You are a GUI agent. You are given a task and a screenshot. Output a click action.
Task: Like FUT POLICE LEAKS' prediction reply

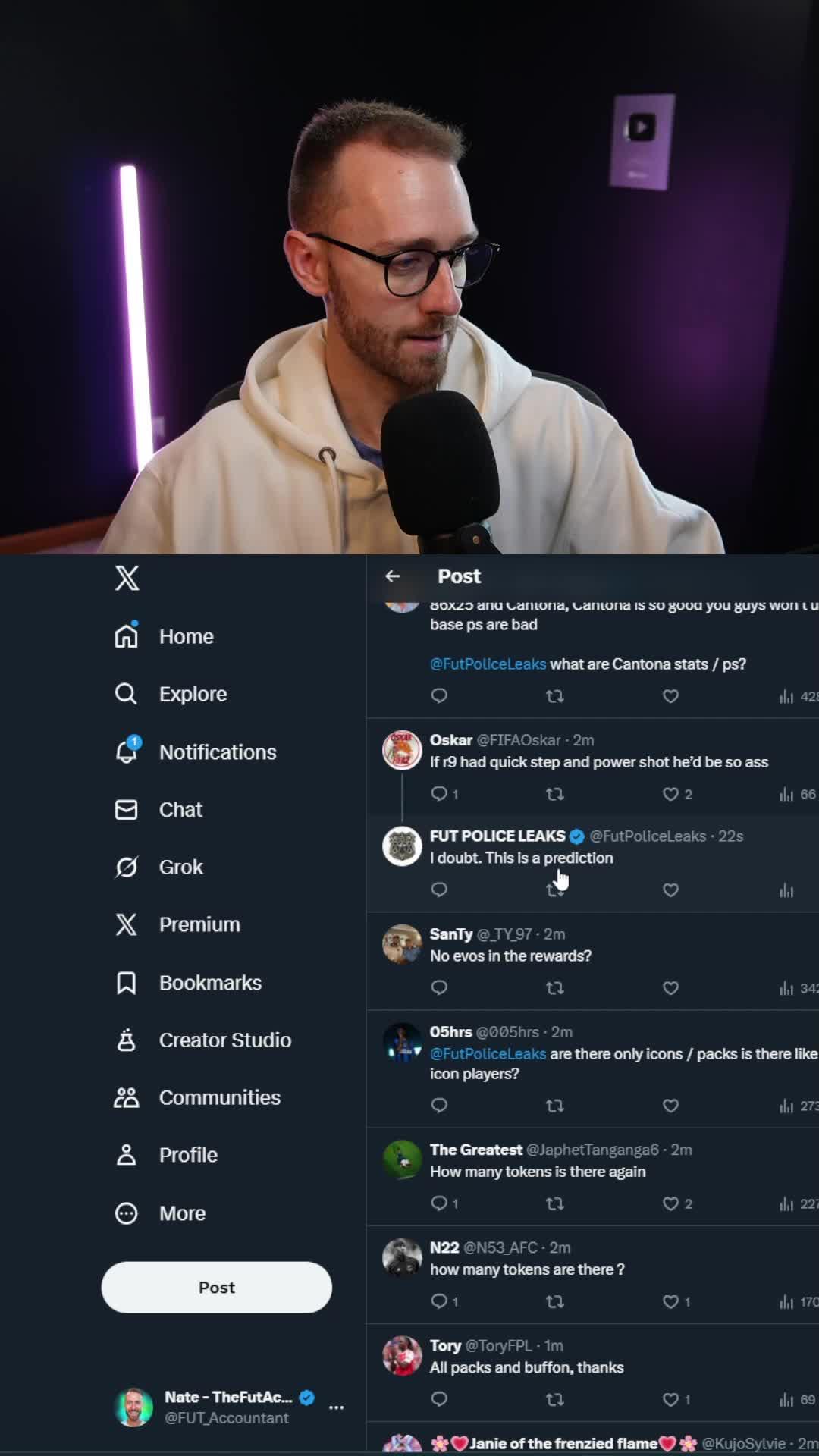(670, 891)
